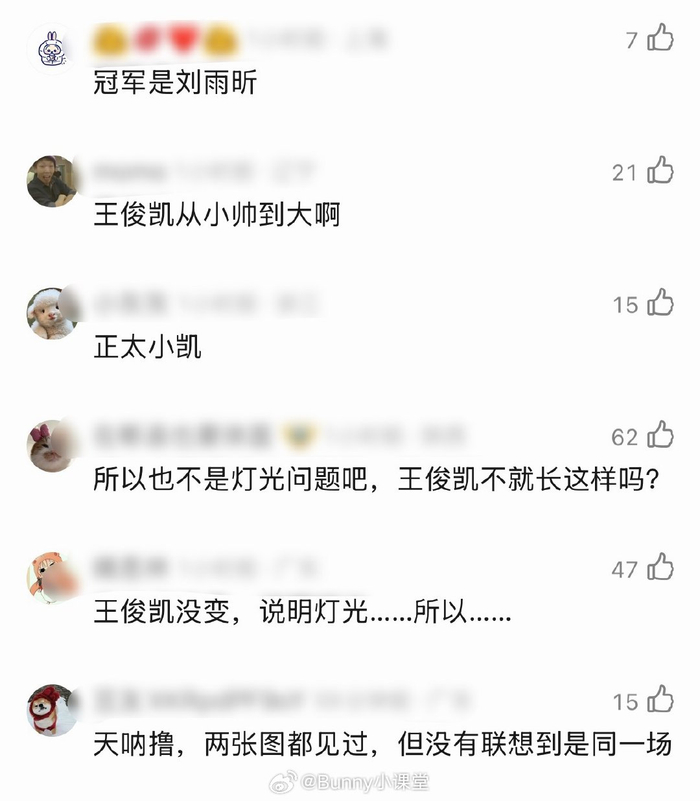This screenshot has height=801, width=700.
Task: Open avatar of the 王俊凯从小帅到大啊 commenter
Action: (52, 181)
